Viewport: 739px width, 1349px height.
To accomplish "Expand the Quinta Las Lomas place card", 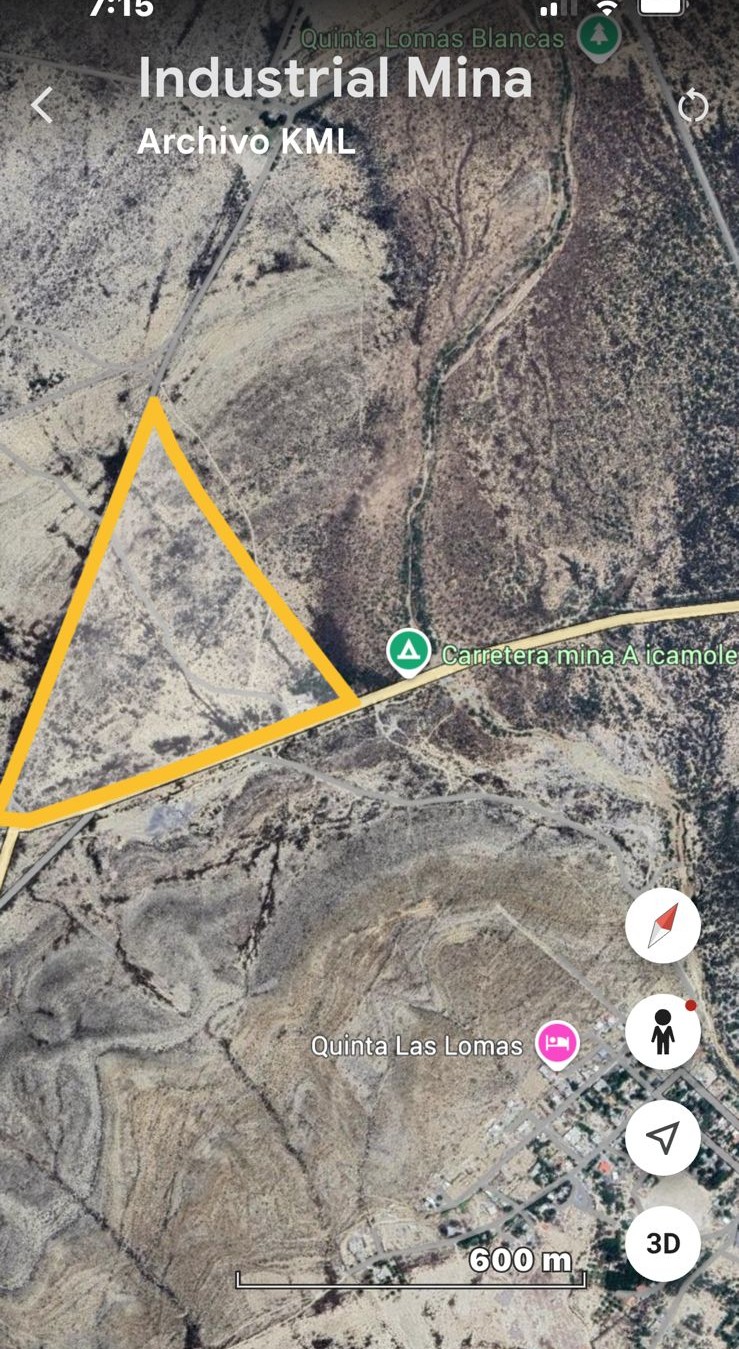I will [416, 1046].
